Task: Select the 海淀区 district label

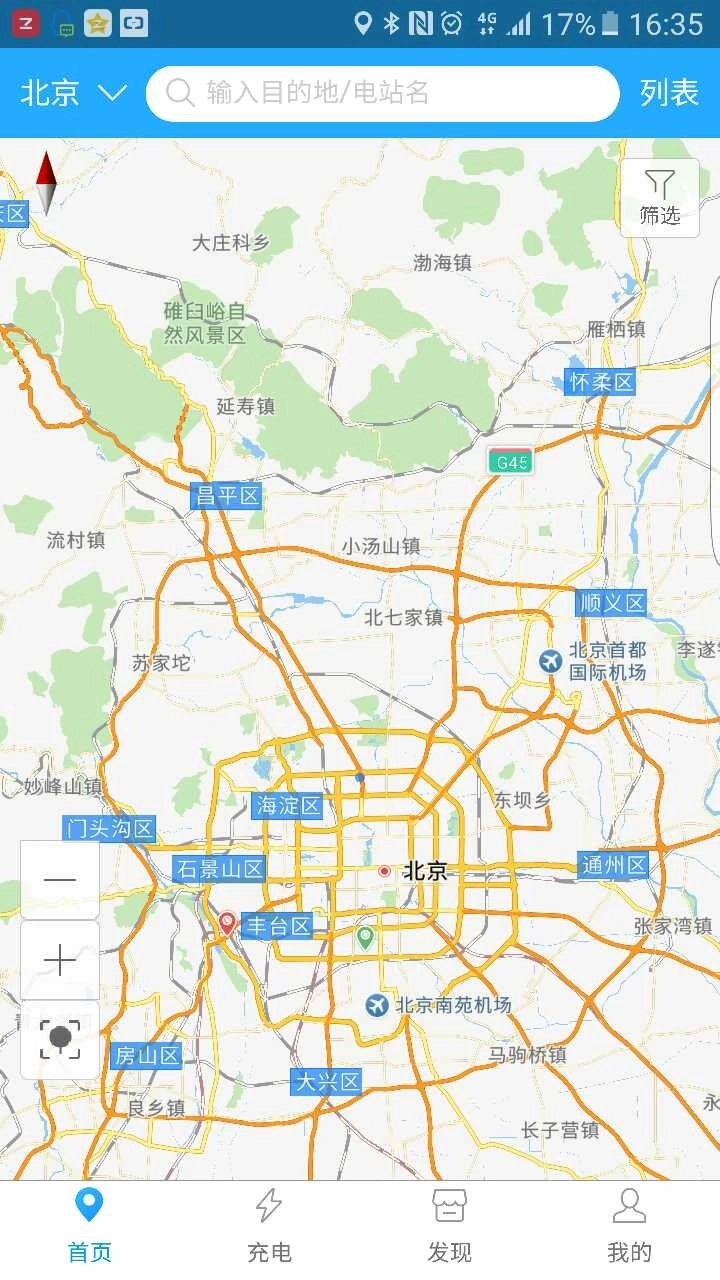Action: pyautogui.click(x=288, y=806)
